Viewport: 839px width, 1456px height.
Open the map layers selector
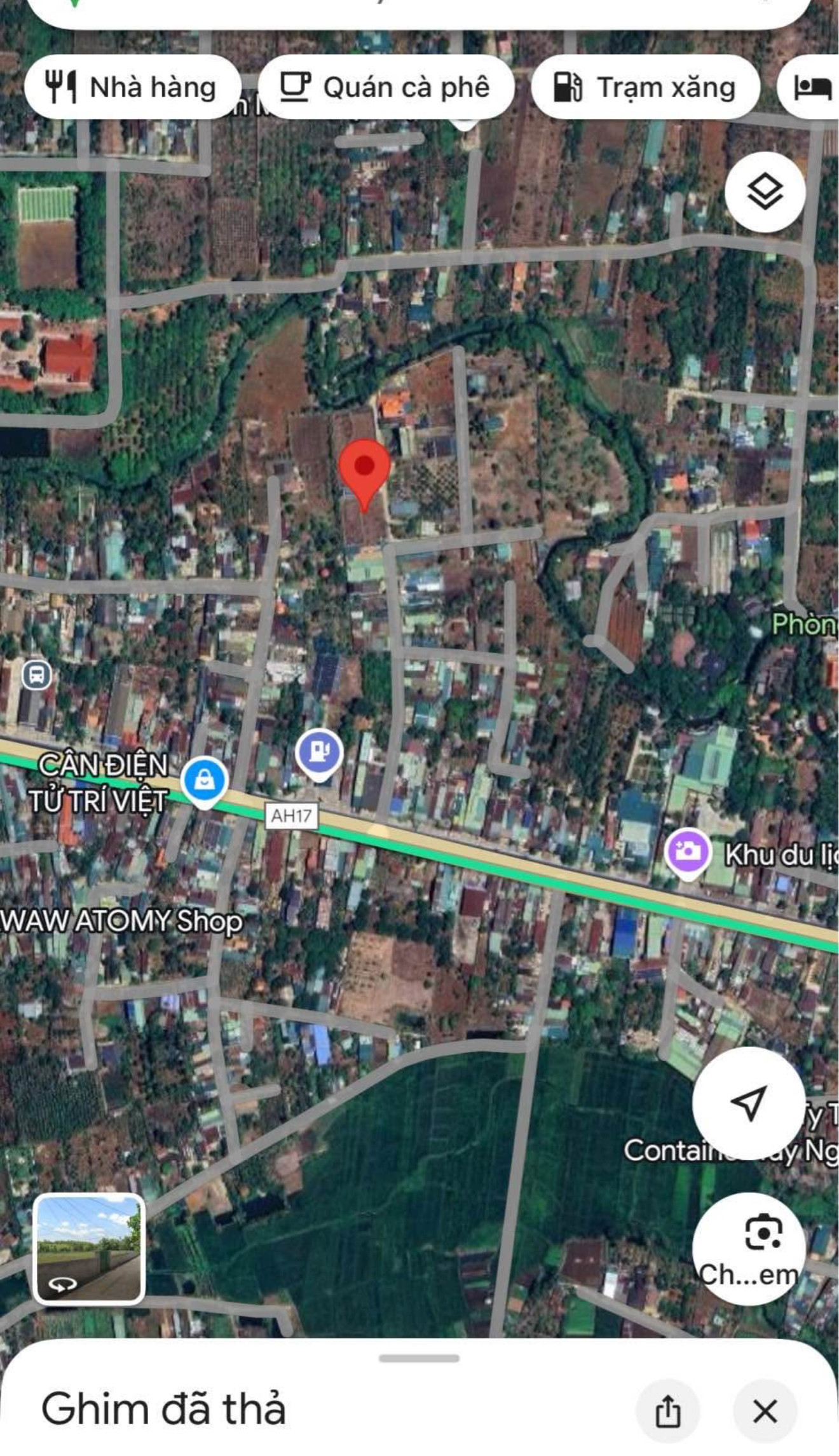765,191
